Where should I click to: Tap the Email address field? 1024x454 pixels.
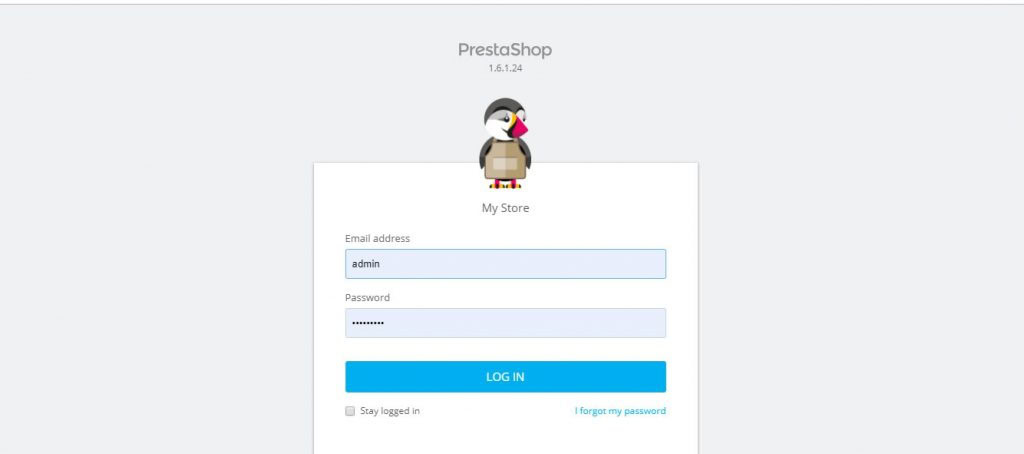coord(505,264)
